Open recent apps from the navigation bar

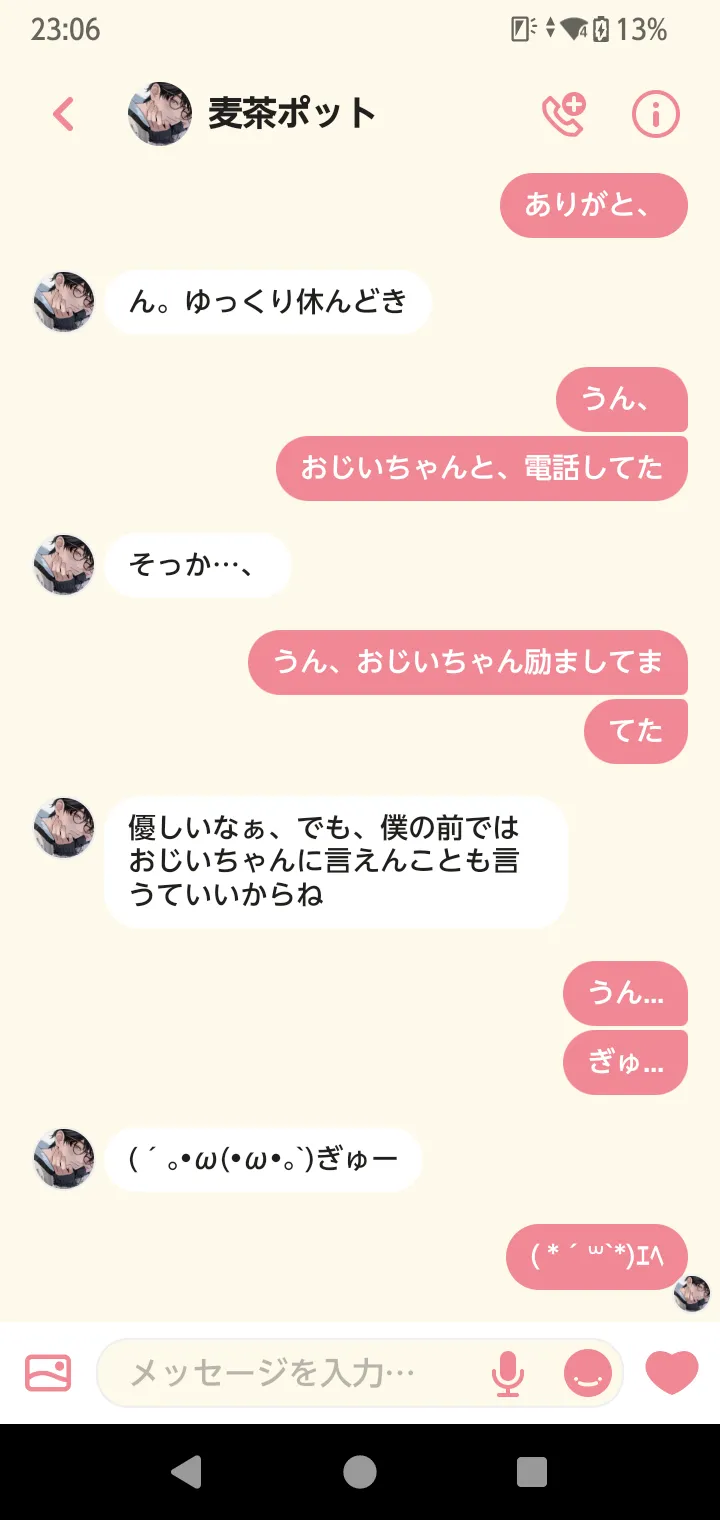531,1471
